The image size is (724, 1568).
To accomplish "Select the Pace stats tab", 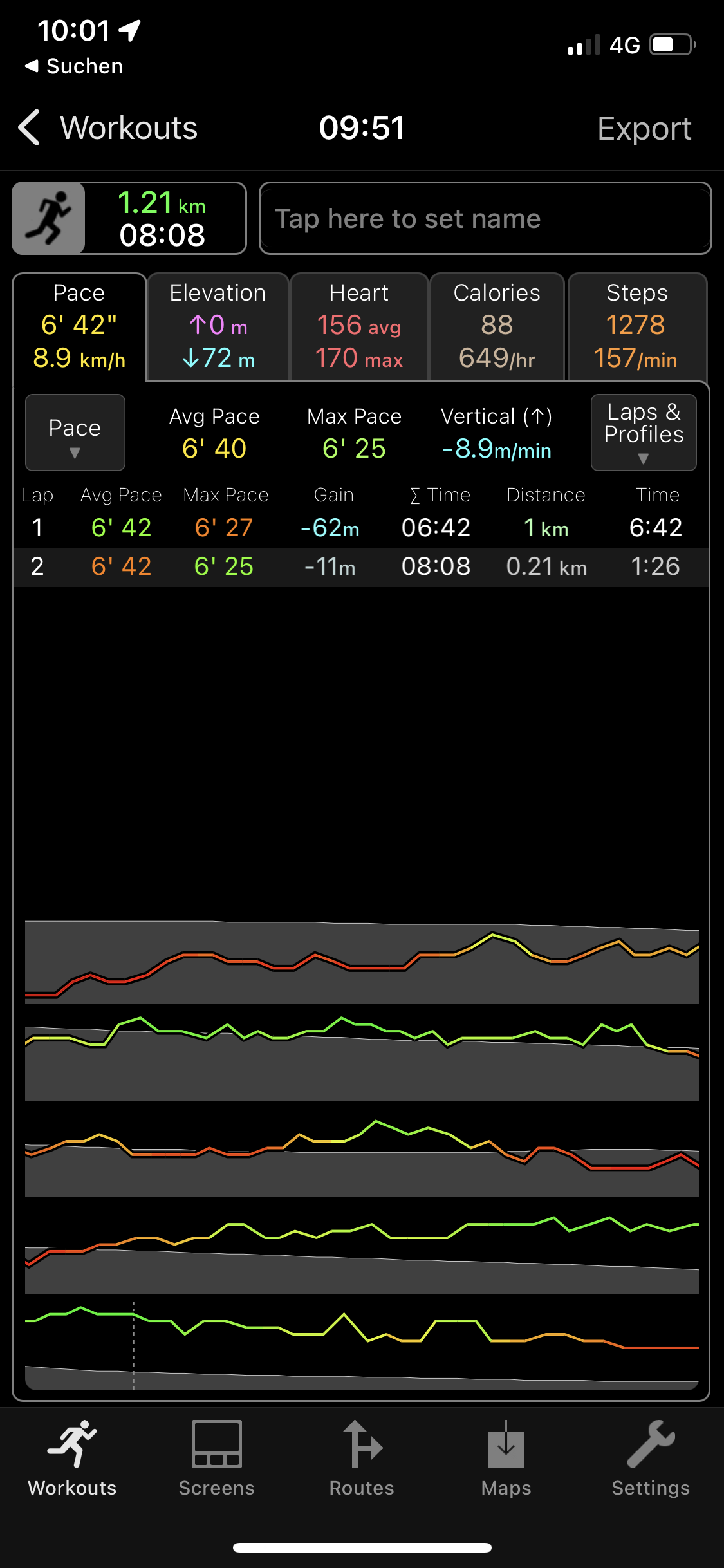I will 79,326.
